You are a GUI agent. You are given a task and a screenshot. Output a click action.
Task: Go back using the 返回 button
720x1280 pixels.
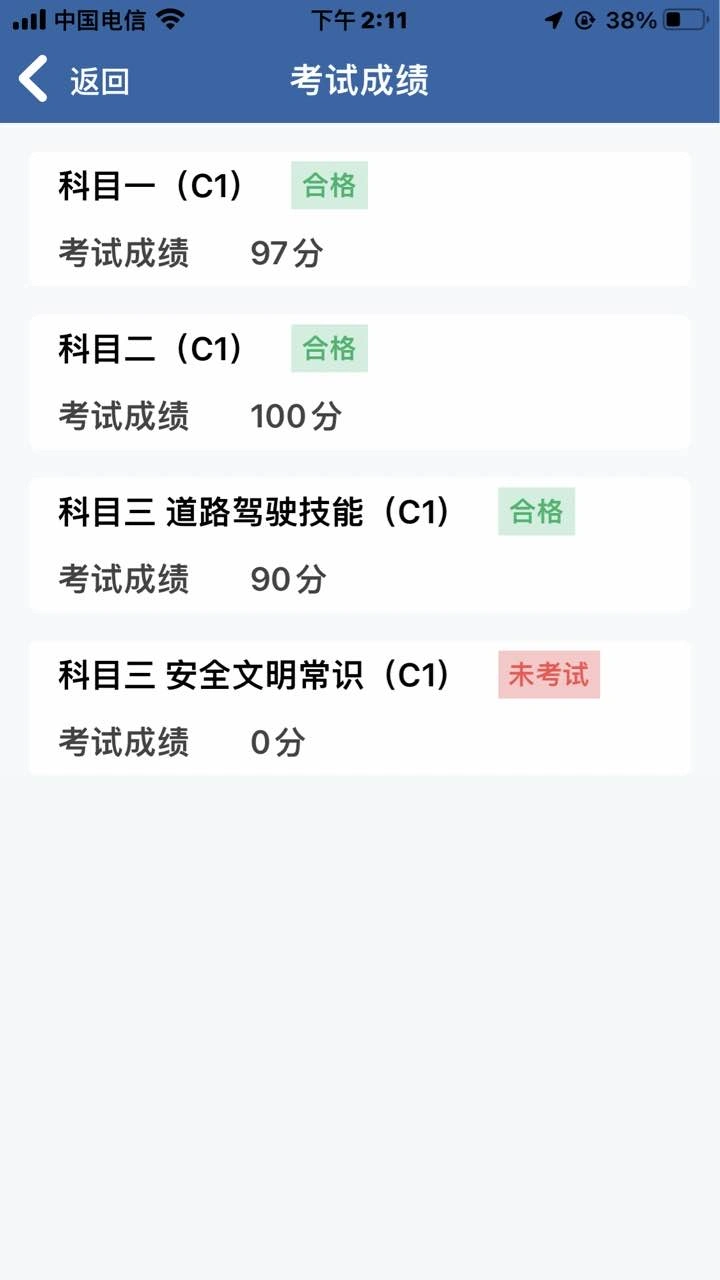pyautogui.click(x=75, y=80)
